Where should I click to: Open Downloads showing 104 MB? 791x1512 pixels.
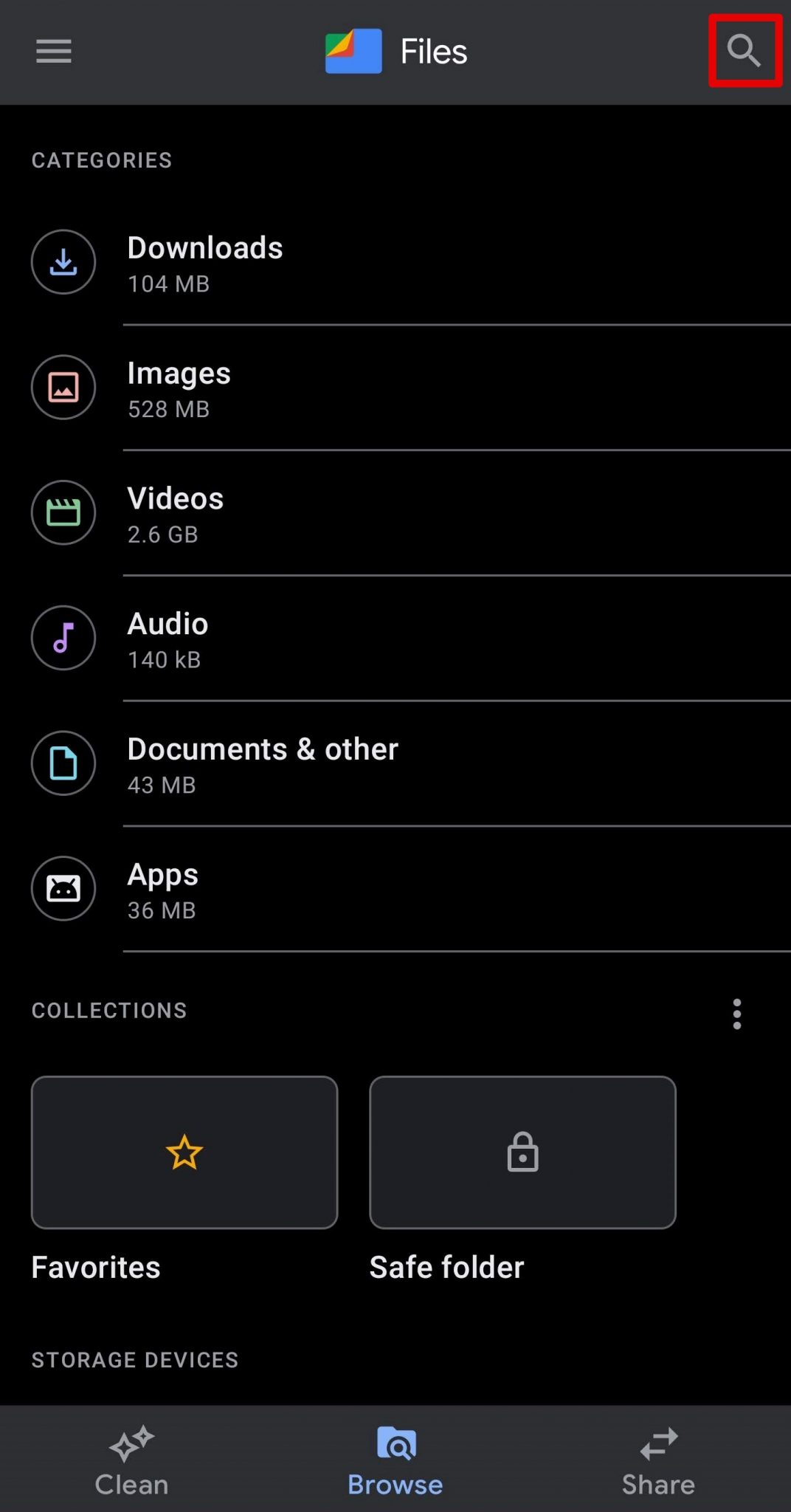(x=204, y=262)
